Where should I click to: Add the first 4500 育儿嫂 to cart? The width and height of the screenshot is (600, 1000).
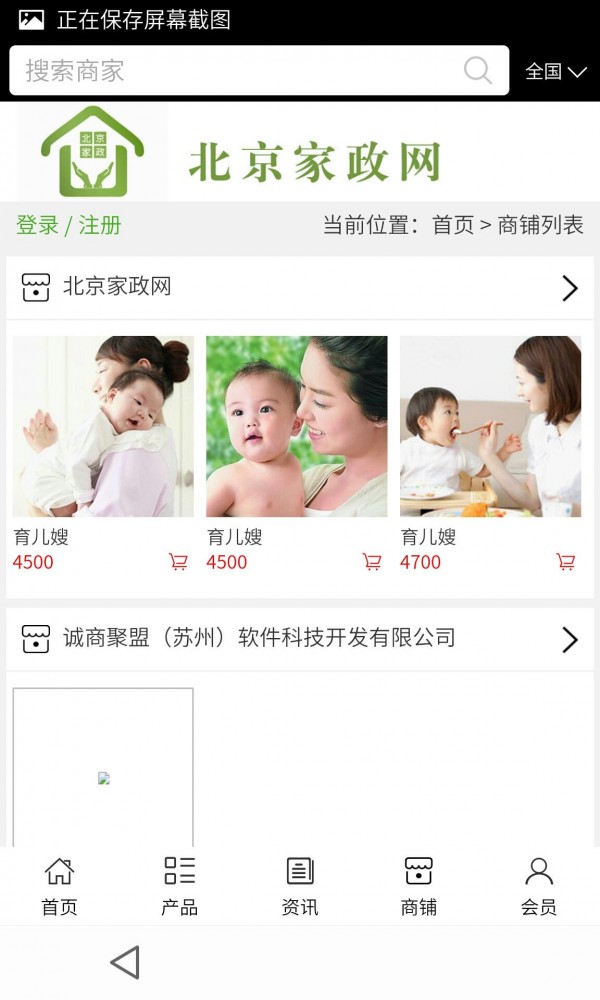(178, 562)
